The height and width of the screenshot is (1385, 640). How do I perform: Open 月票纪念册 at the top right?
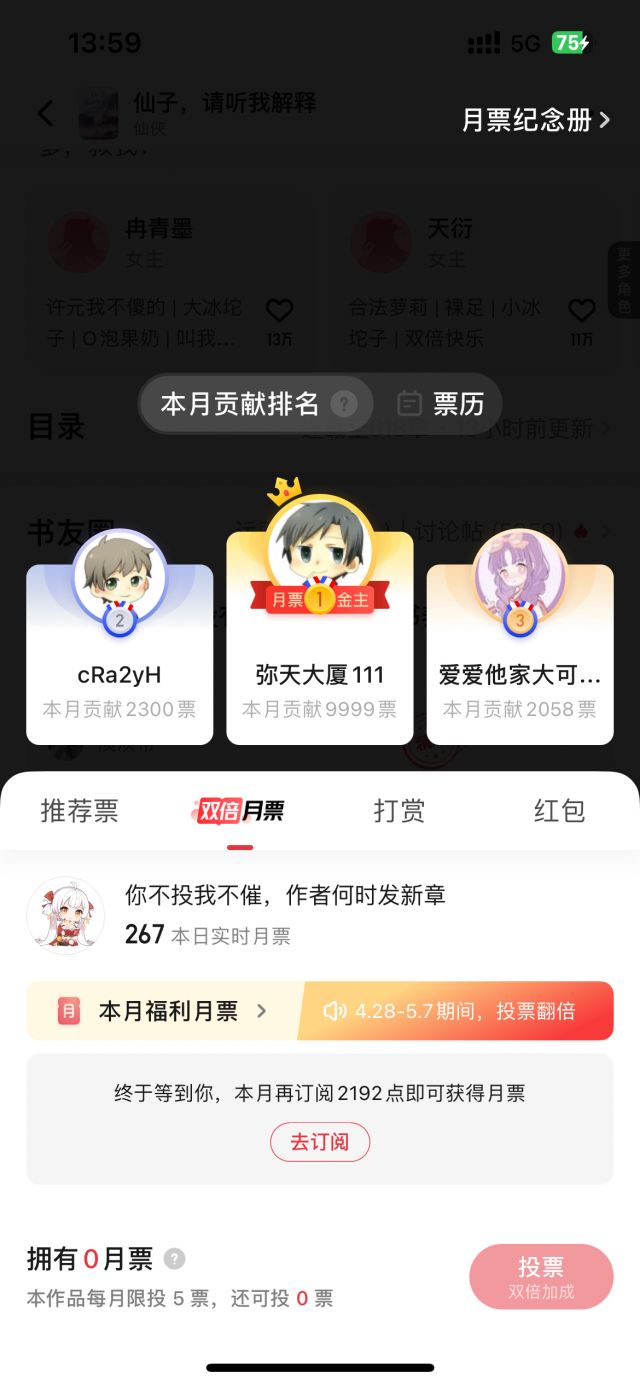(535, 120)
